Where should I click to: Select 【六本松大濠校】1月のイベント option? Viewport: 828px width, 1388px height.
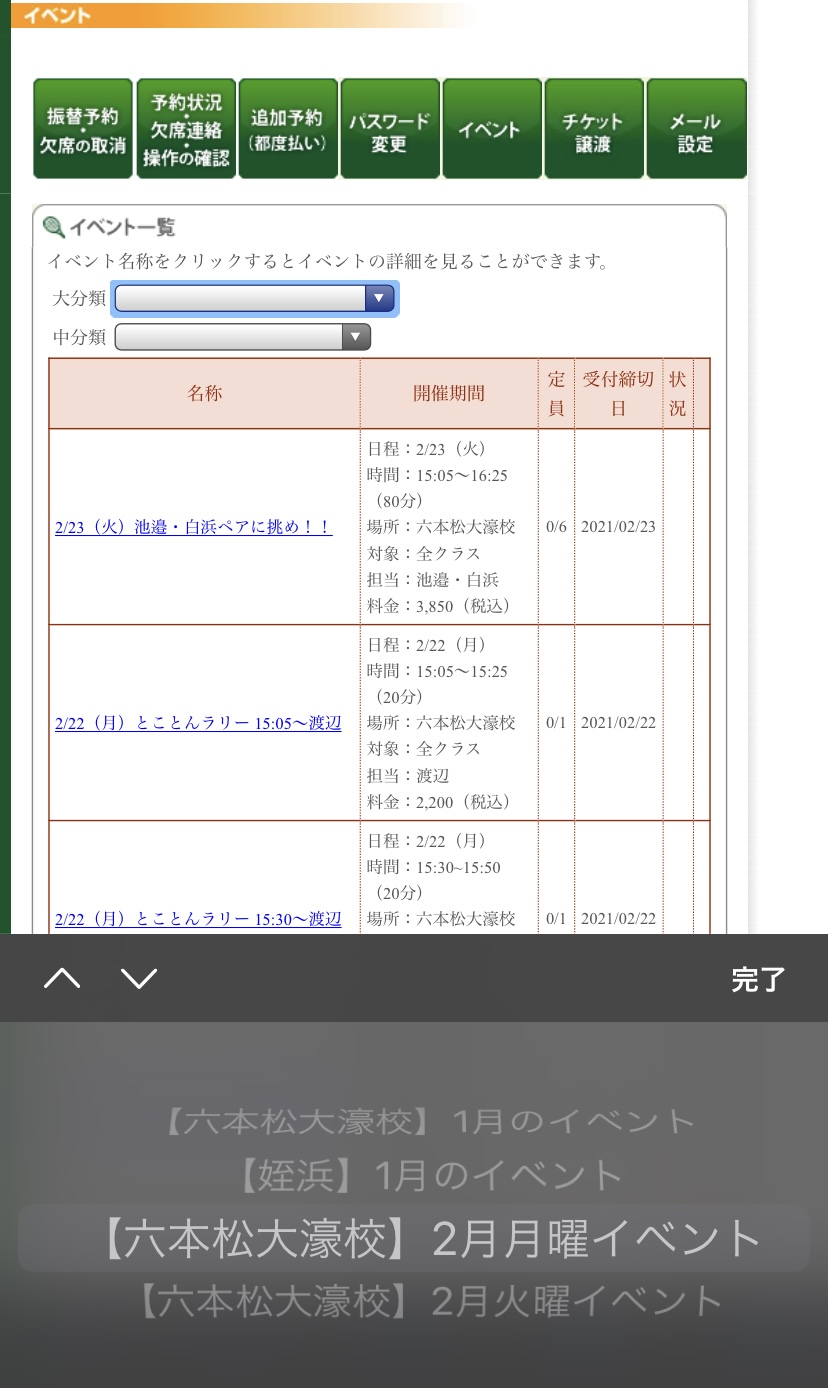tap(428, 1122)
